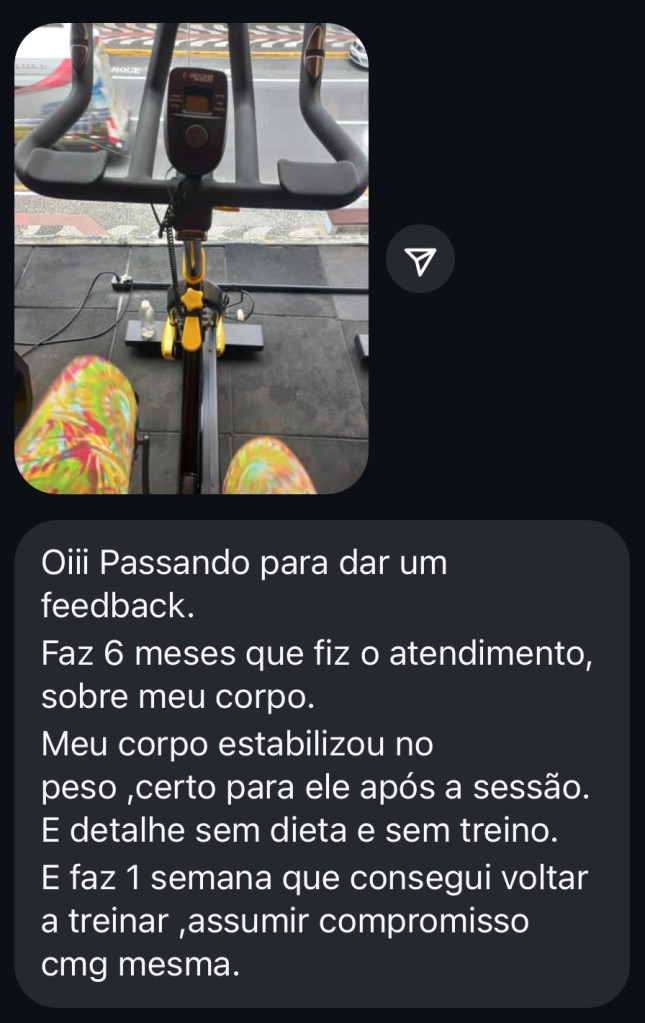Share the photo with the send icon
Screen dimensions: 645x1023
420,259
